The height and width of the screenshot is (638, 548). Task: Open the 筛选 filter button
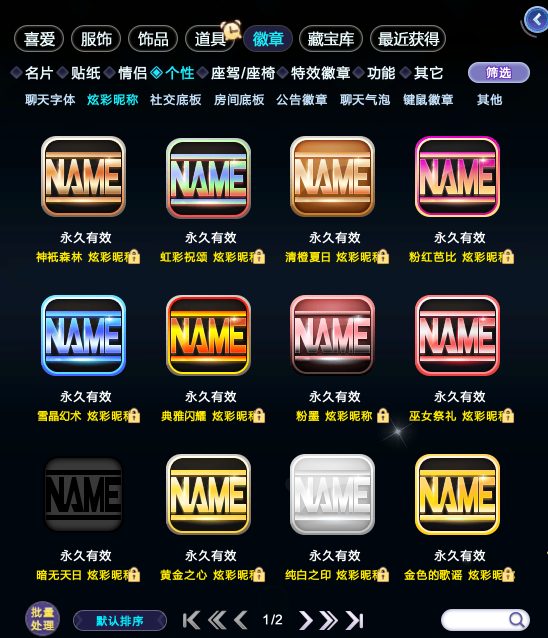click(x=499, y=73)
